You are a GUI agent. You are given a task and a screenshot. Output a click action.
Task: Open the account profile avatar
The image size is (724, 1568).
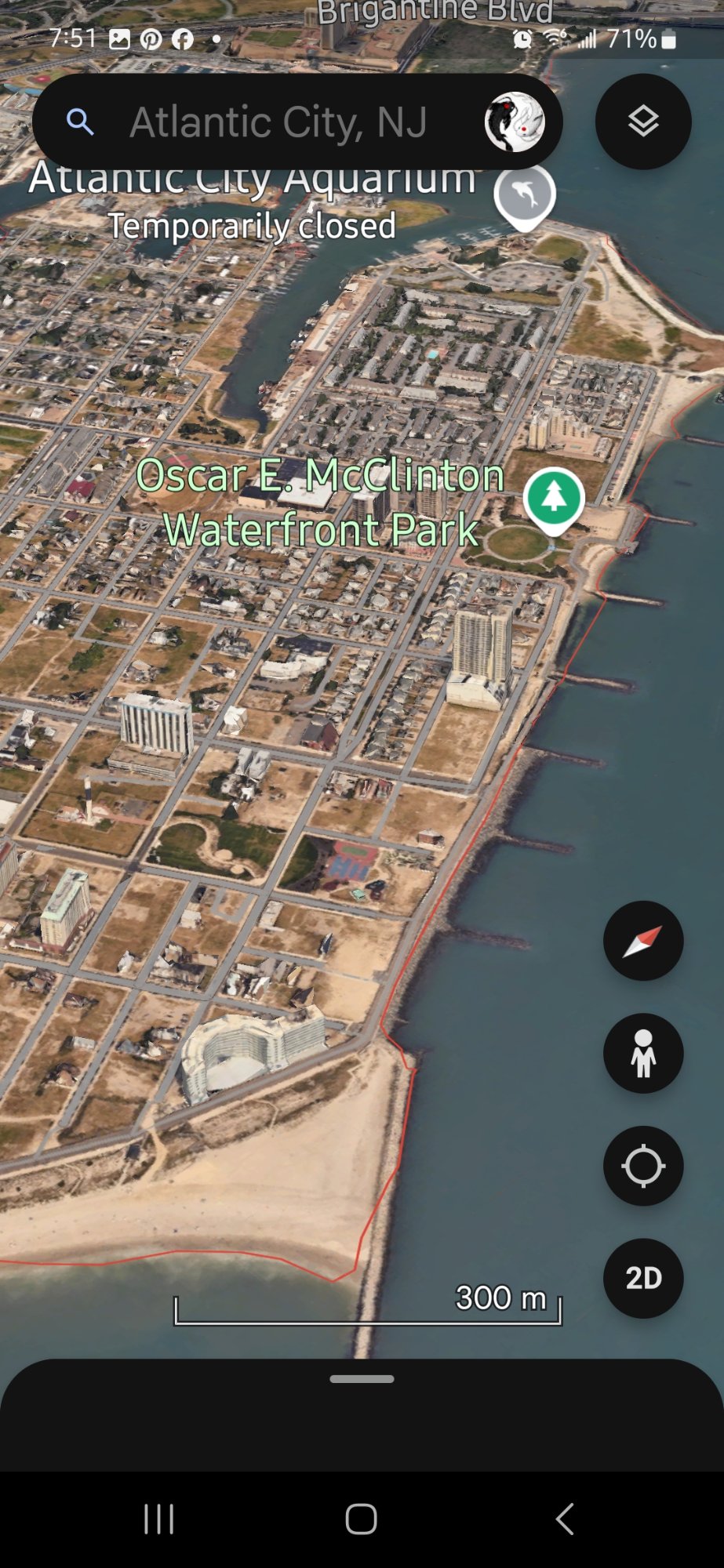point(515,122)
